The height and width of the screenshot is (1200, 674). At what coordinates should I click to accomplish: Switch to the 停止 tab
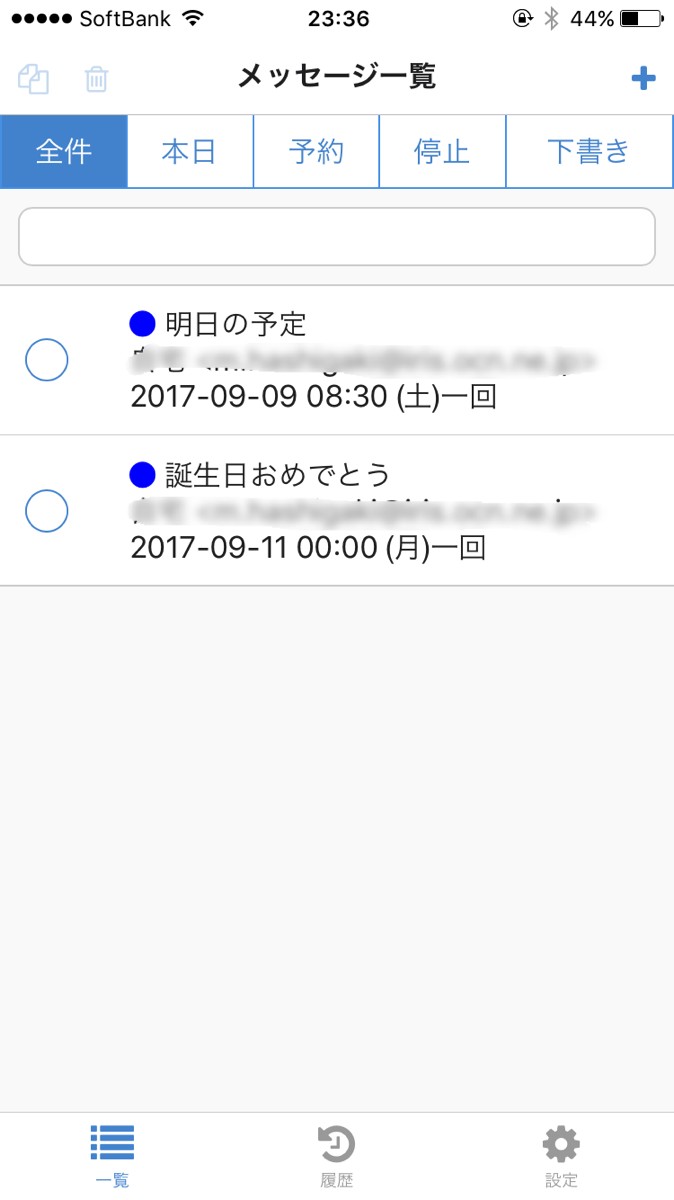coord(442,152)
